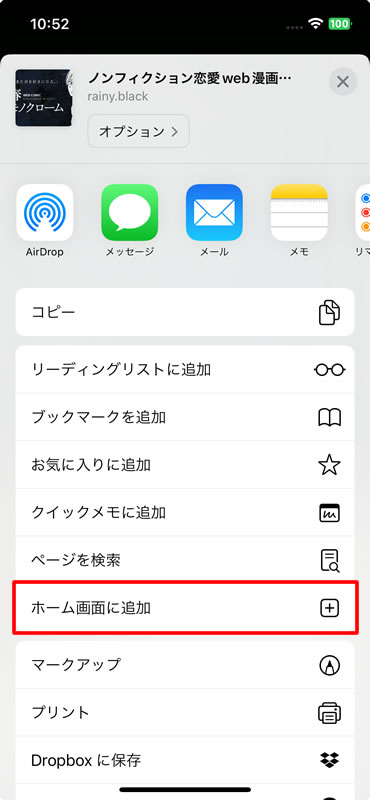Add page with お気に入りに追加
Screen dimensions: 370x800
pyautogui.click(x=185, y=465)
